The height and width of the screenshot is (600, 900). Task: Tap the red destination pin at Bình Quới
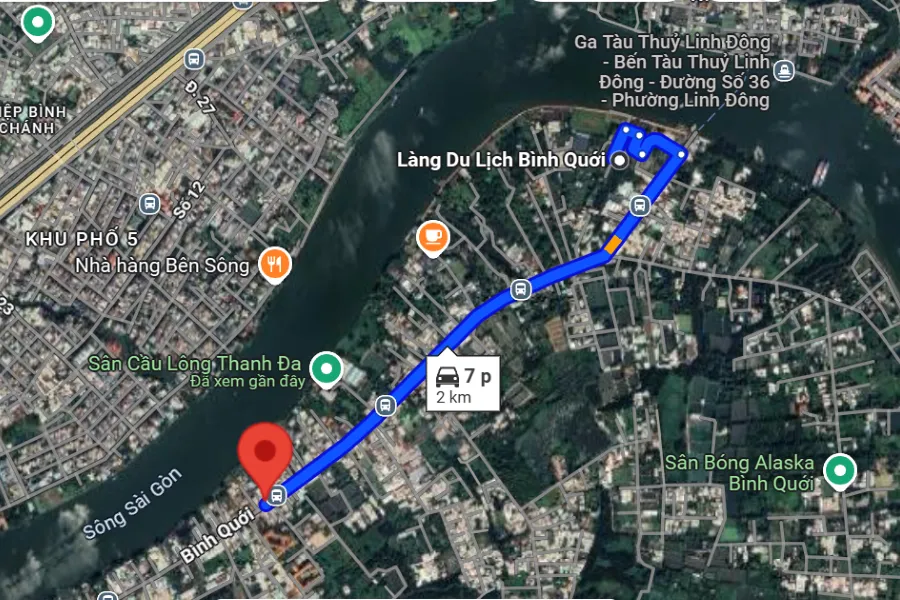(x=265, y=452)
